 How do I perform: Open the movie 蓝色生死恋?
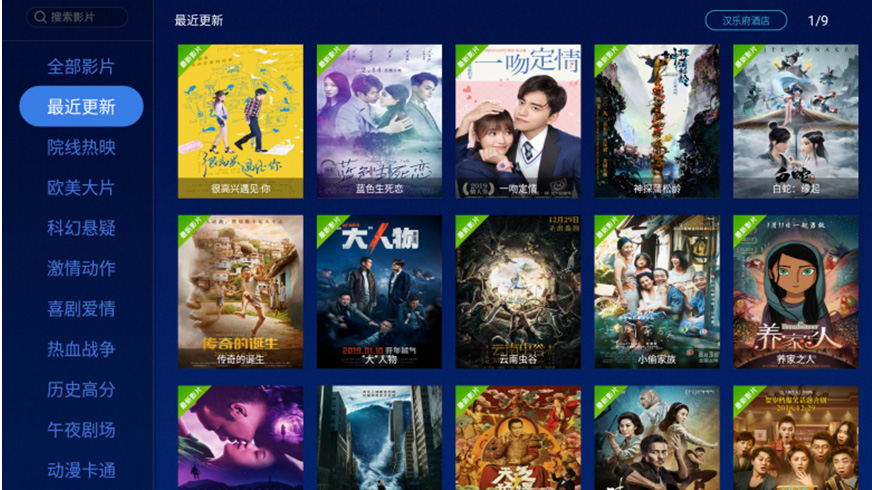(379, 120)
